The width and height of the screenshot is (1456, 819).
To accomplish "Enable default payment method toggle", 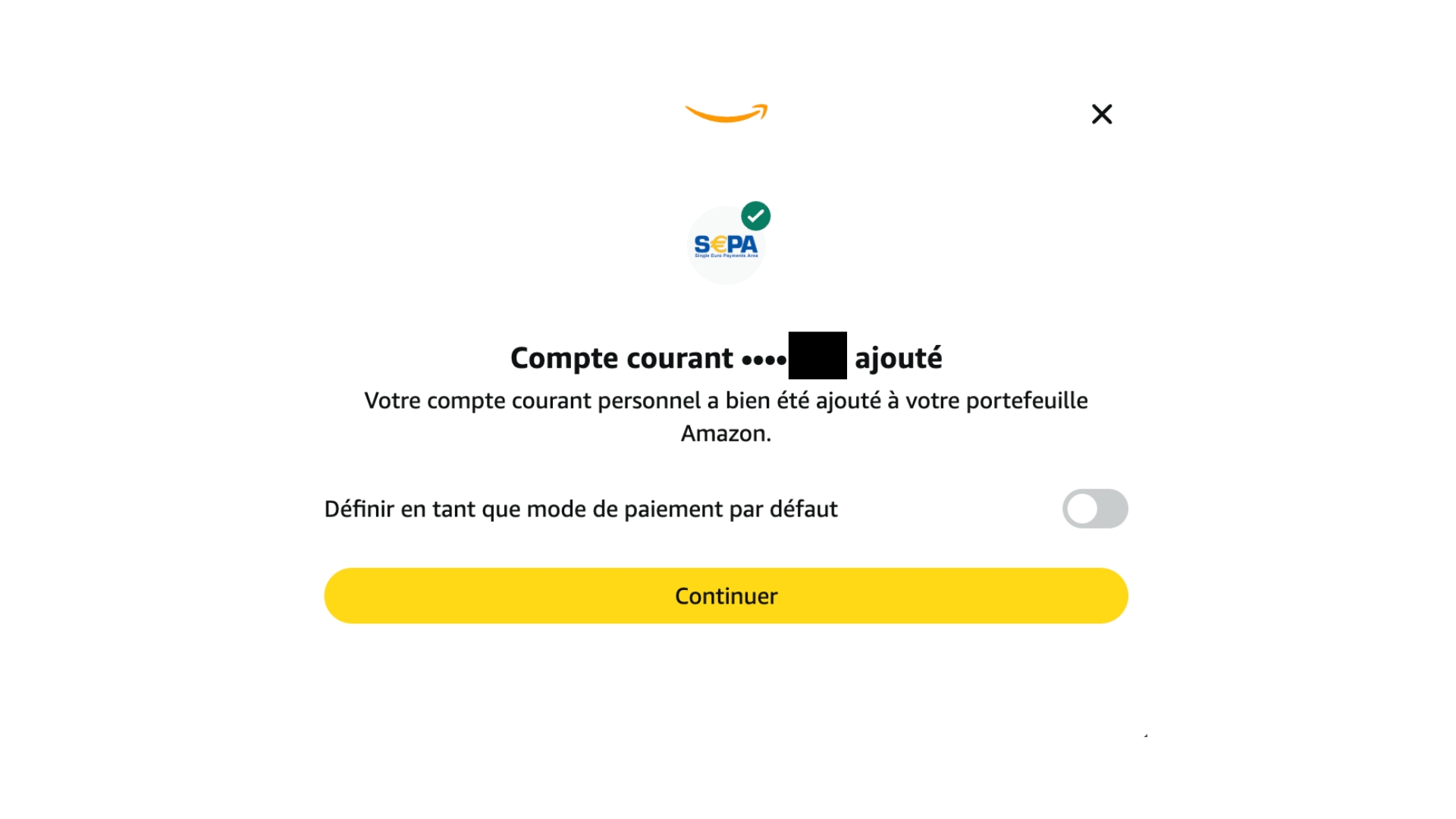I will (1094, 509).
